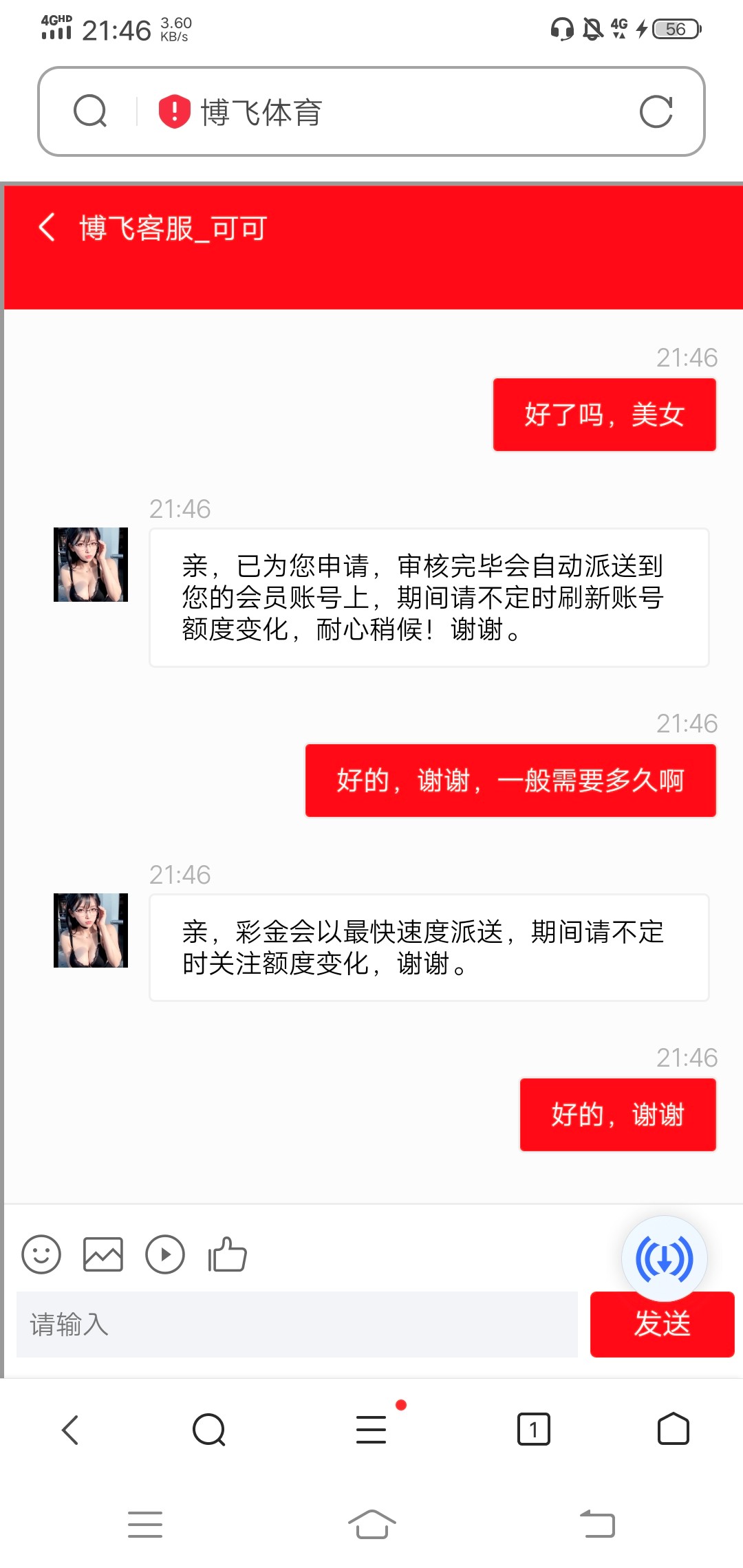Select the image attachment icon
This screenshot has height=1568, width=743.
tap(103, 1254)
